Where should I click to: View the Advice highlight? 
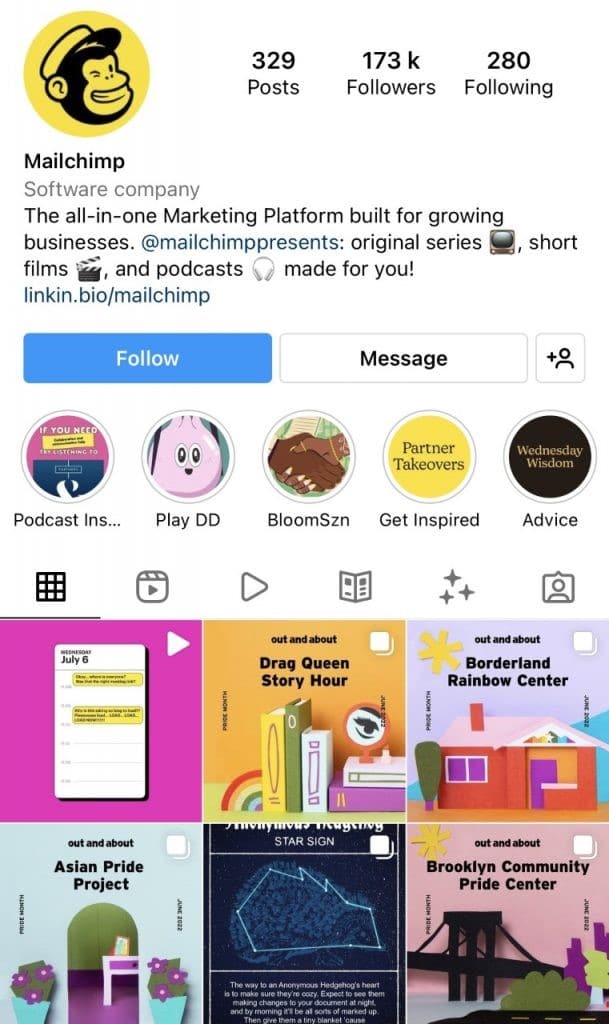(550, 458)
